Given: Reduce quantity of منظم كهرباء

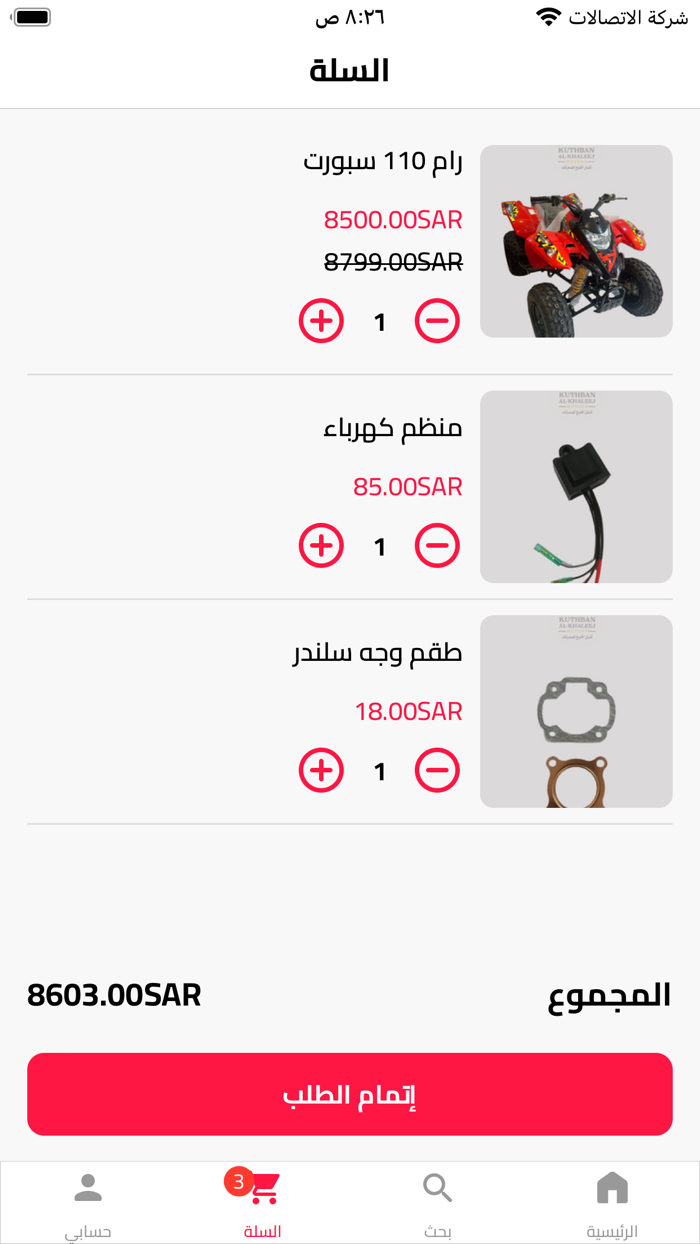Looking at the screenshot, I should pyautogui.click(x=437, y=546).
